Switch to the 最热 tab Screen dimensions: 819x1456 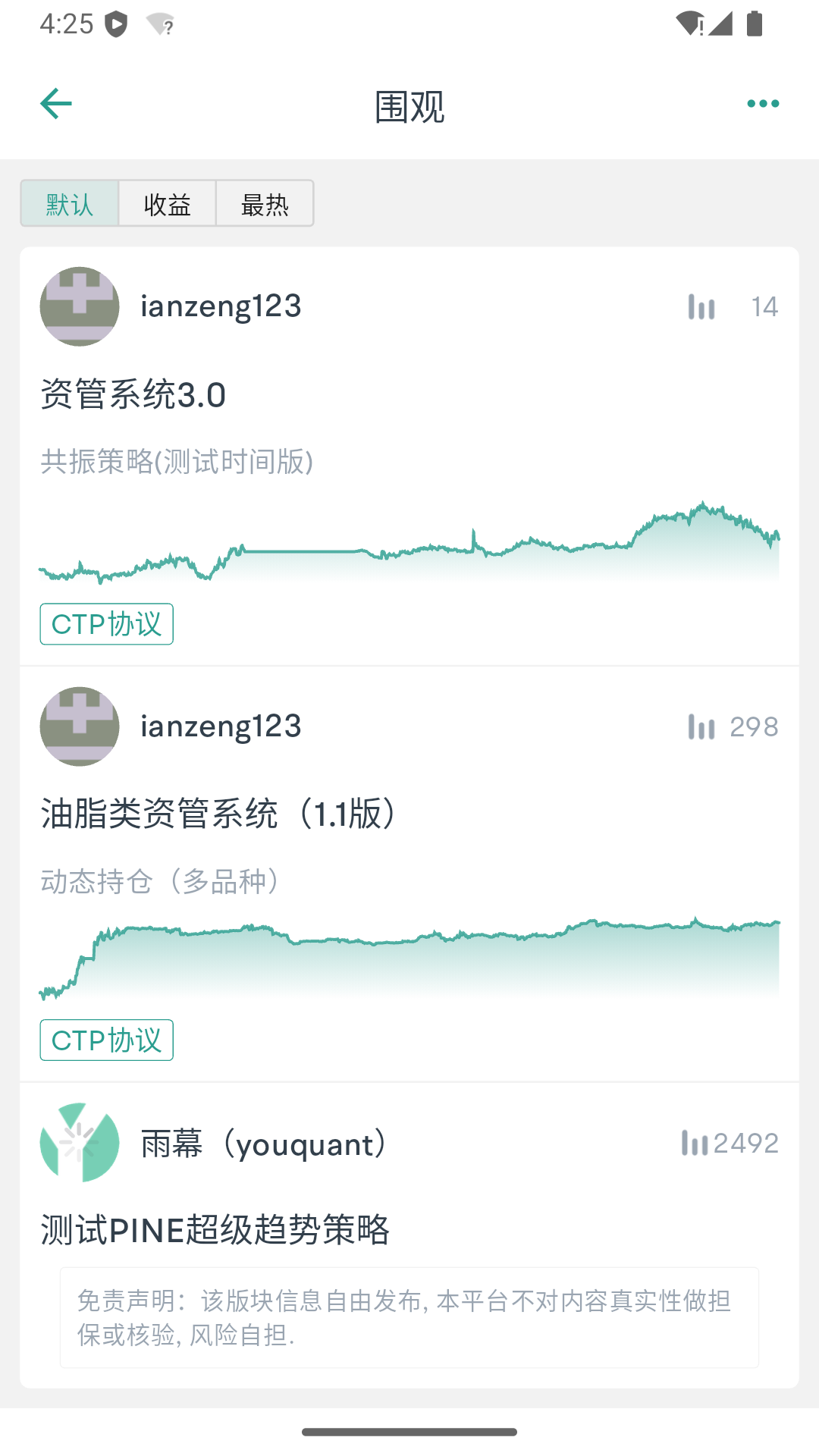(265, 203)
